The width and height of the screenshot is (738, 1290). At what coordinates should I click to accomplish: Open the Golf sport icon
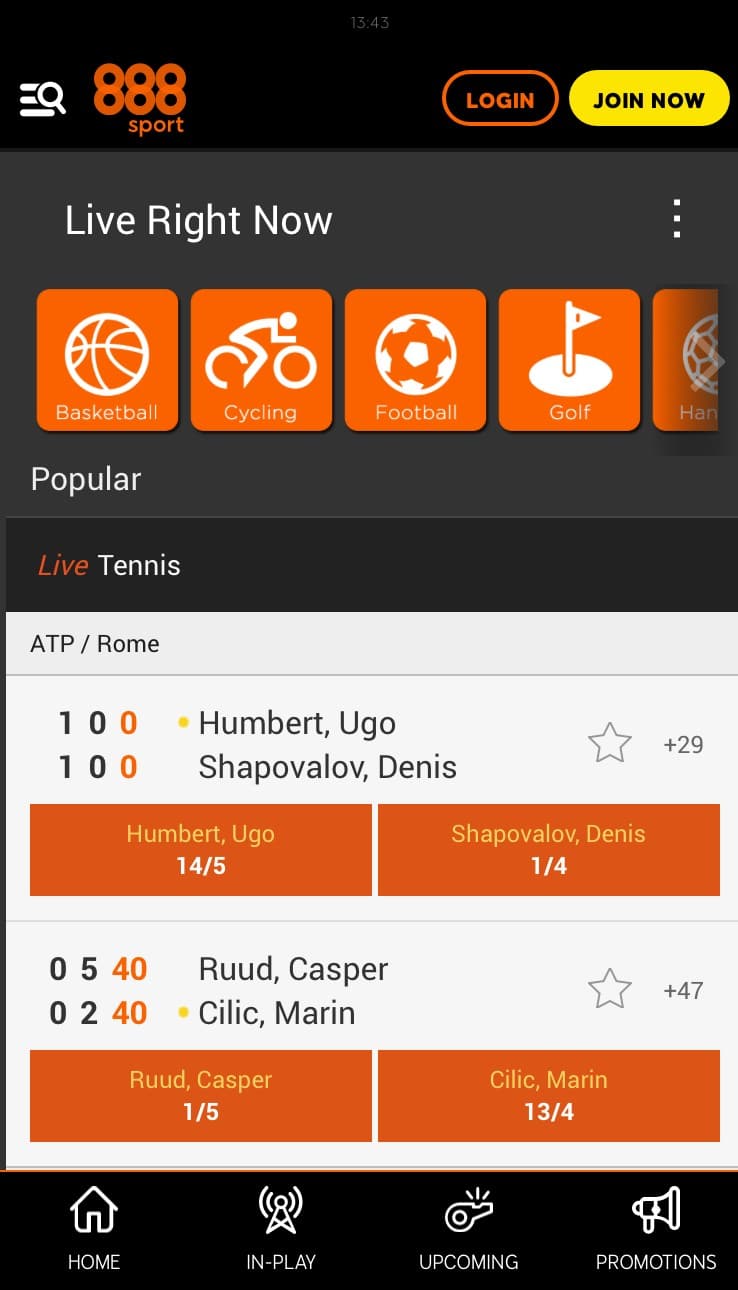coord(569,358)
